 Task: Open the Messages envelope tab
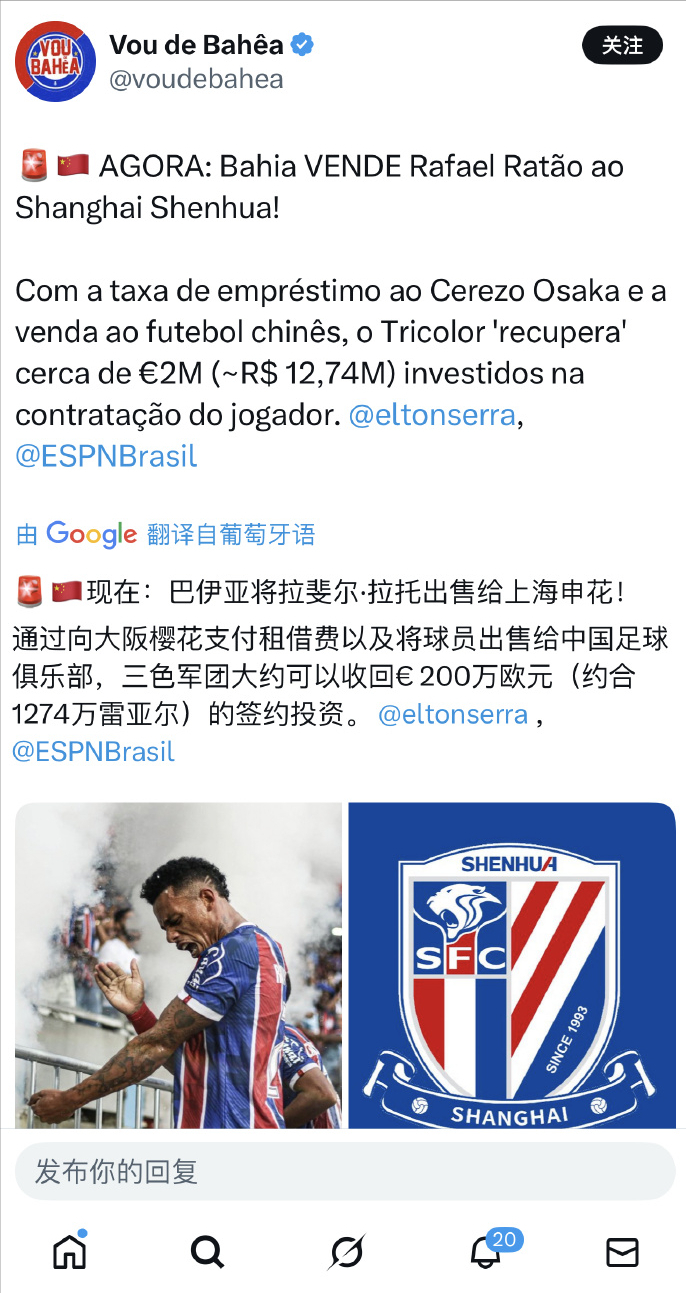coord(622,1251)
